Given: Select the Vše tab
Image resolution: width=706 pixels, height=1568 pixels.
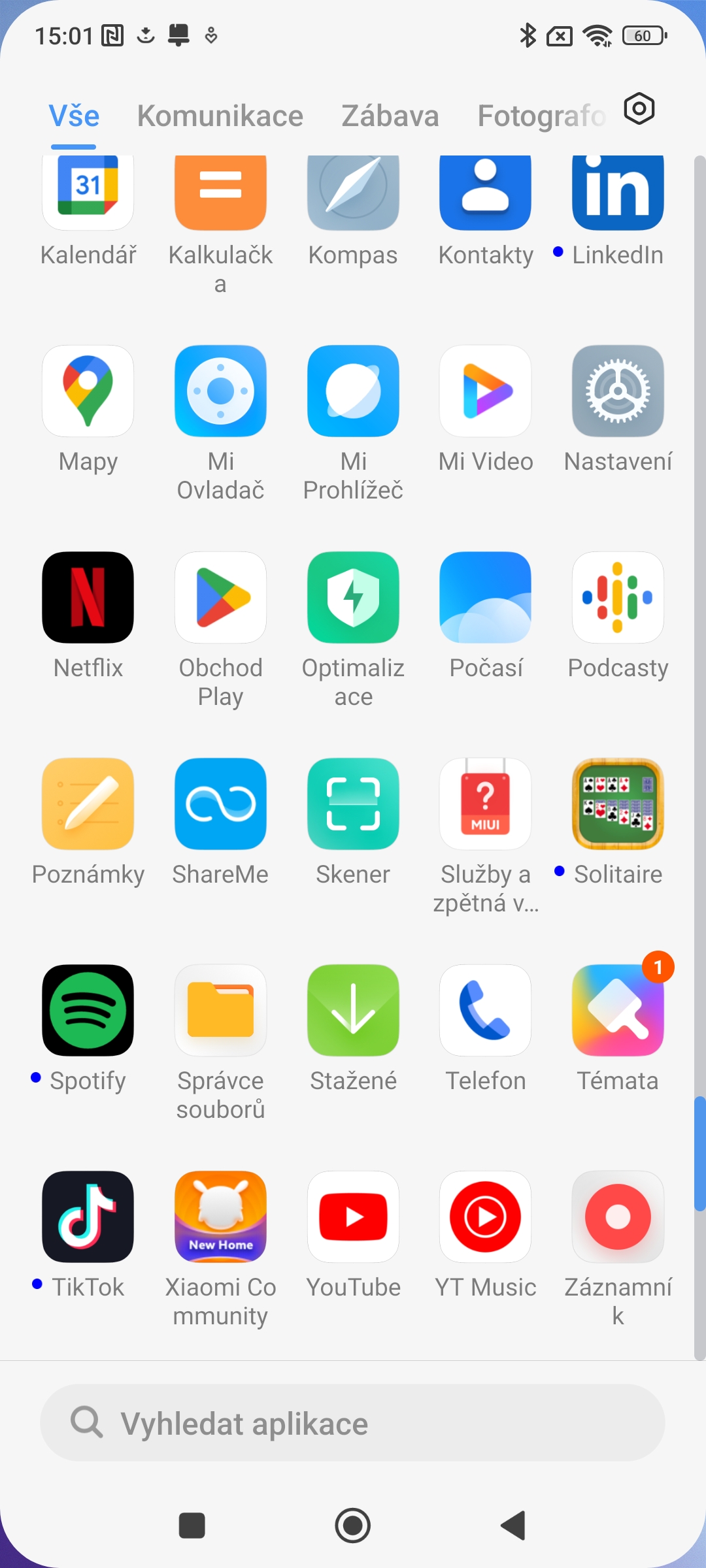Looking at the screenshot, I should pos(74,116).
